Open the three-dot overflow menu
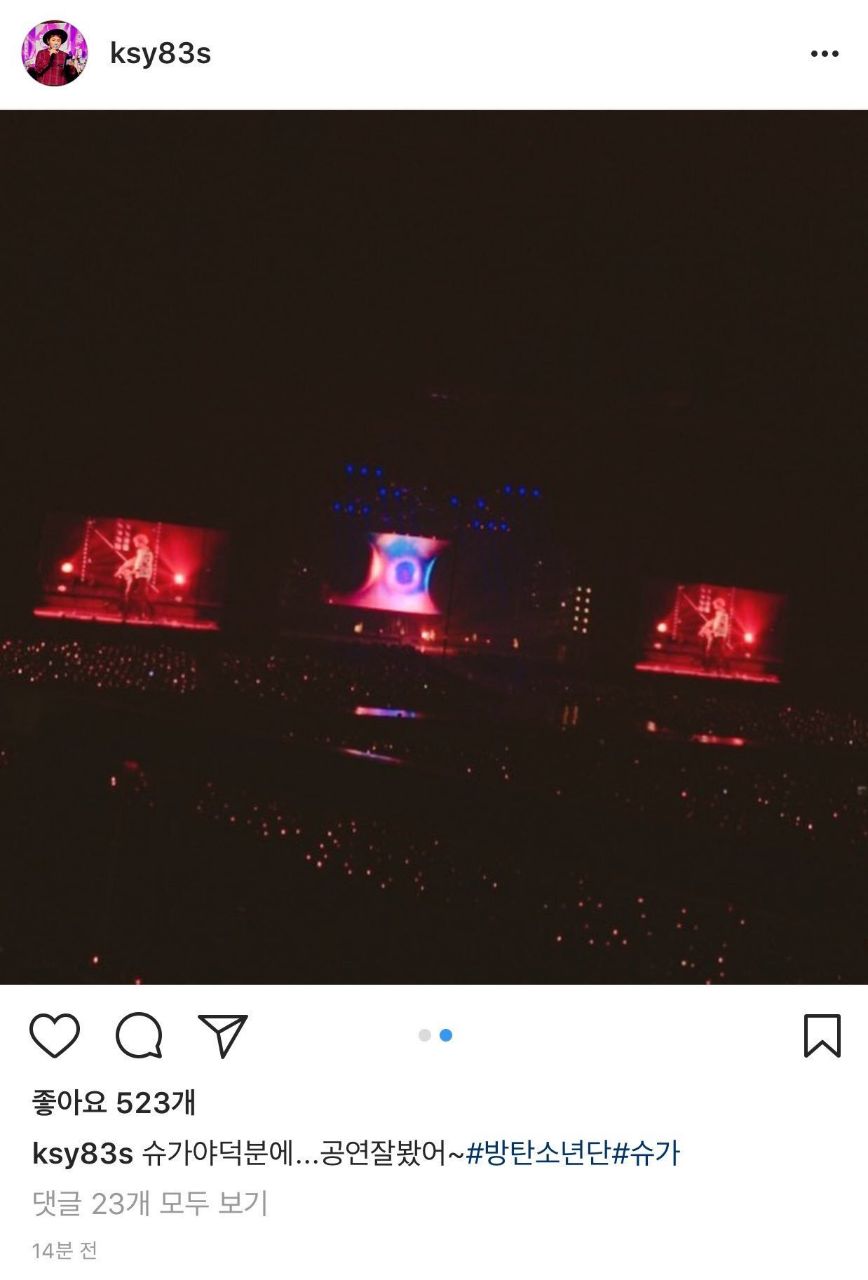 [824, 54]
